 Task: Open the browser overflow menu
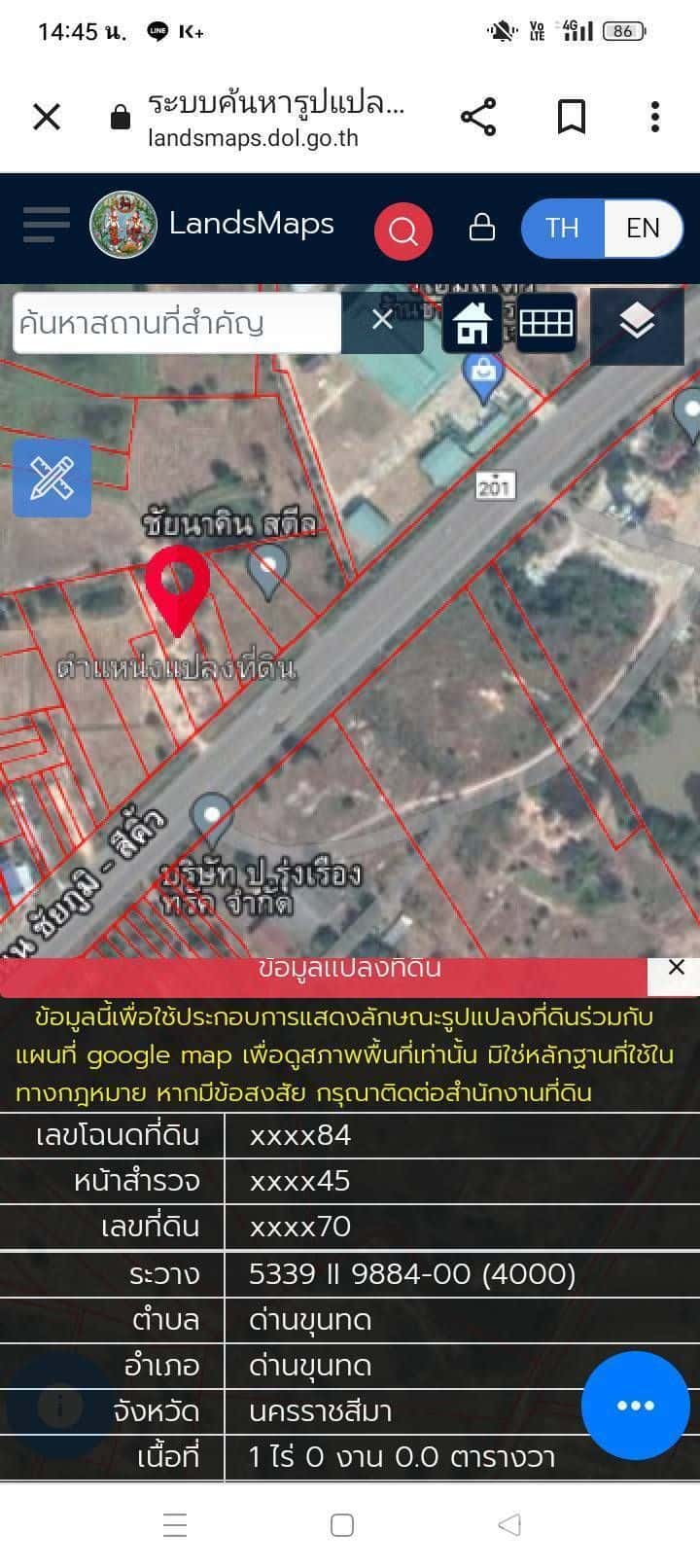pyautogui.click(x=653, y=116)
